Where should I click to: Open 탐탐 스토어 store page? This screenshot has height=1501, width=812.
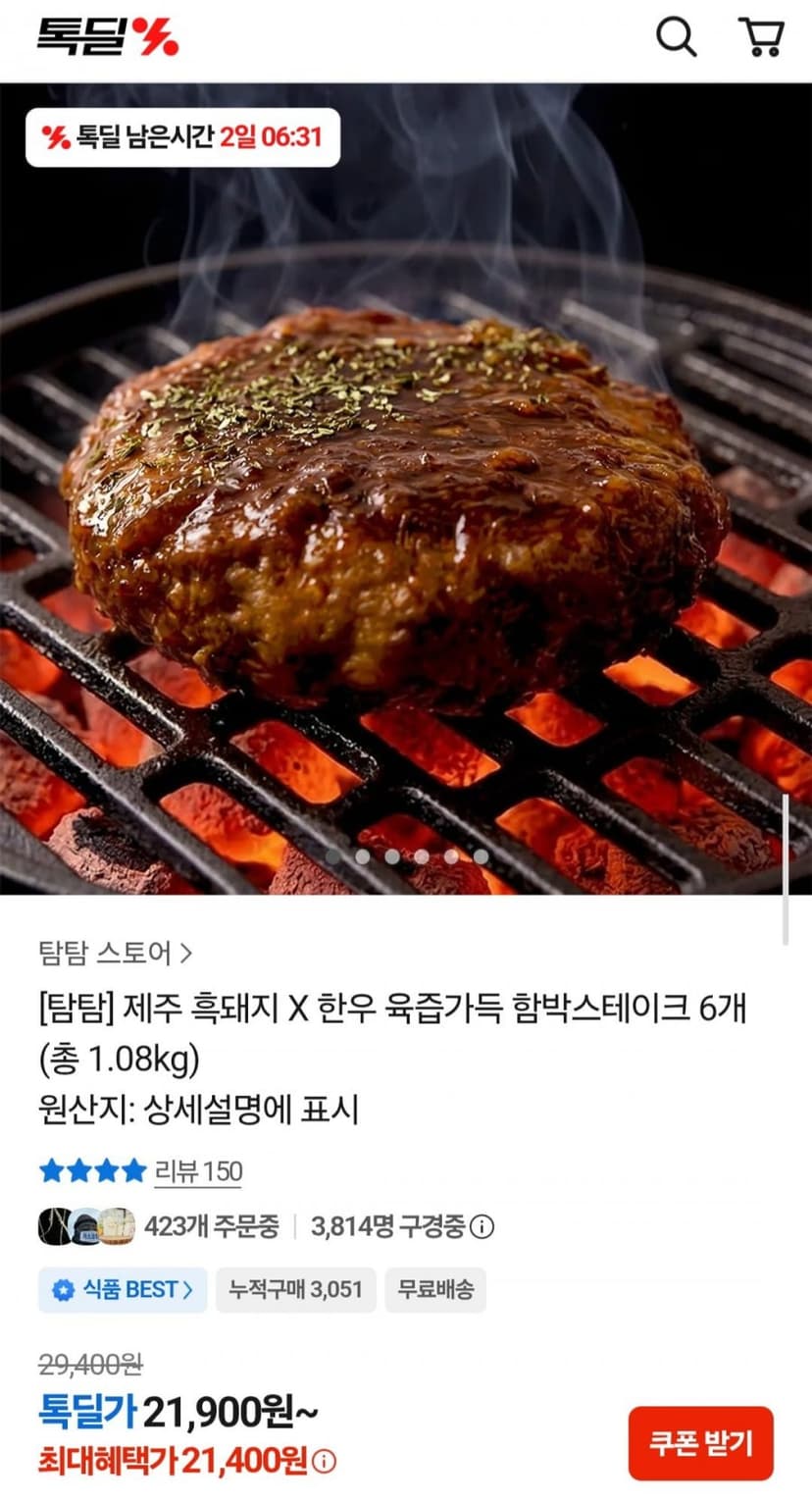tap(116, 952)
